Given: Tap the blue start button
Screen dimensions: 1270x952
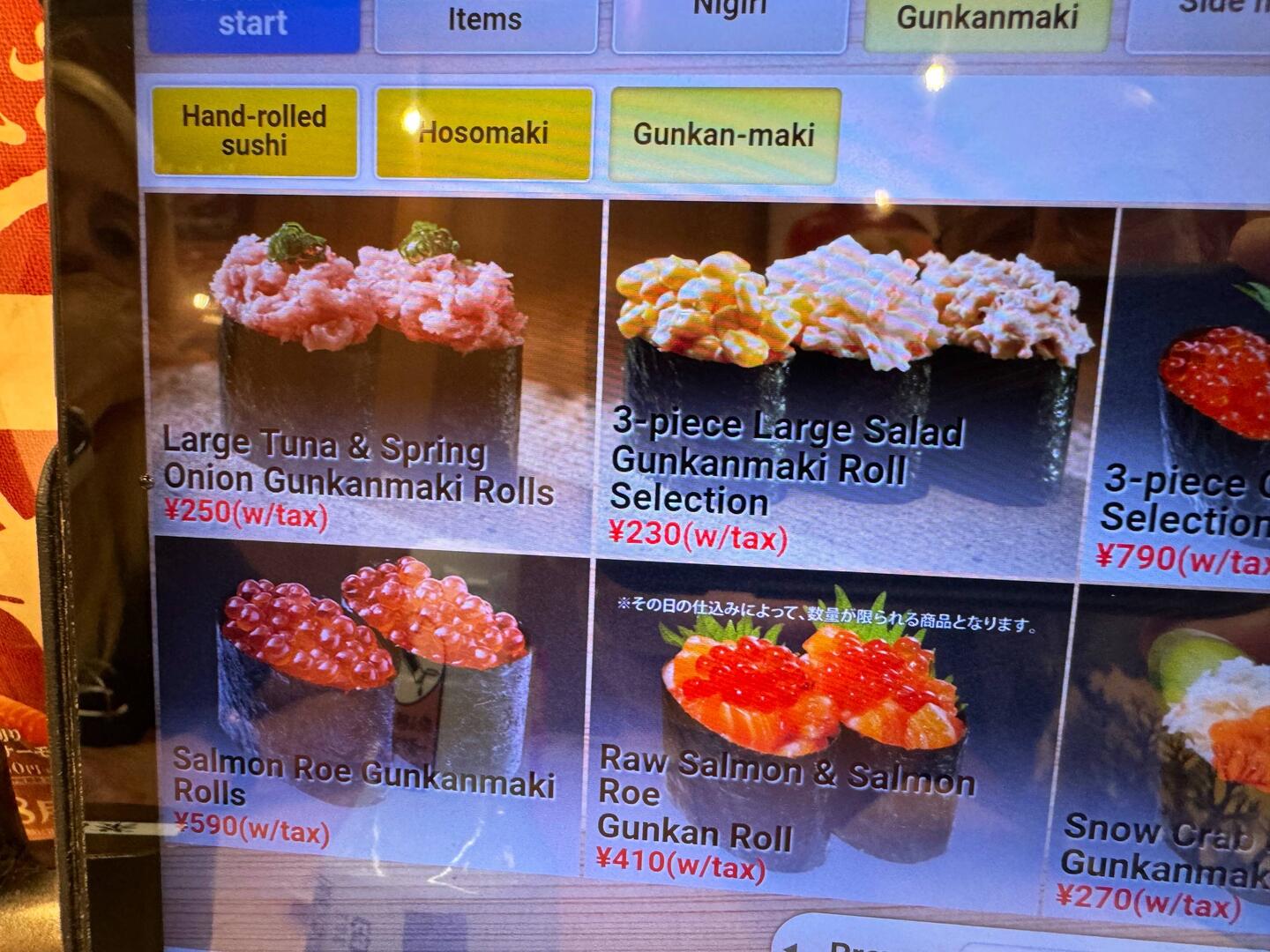Looking at the screenshot, I should [253, 22].
